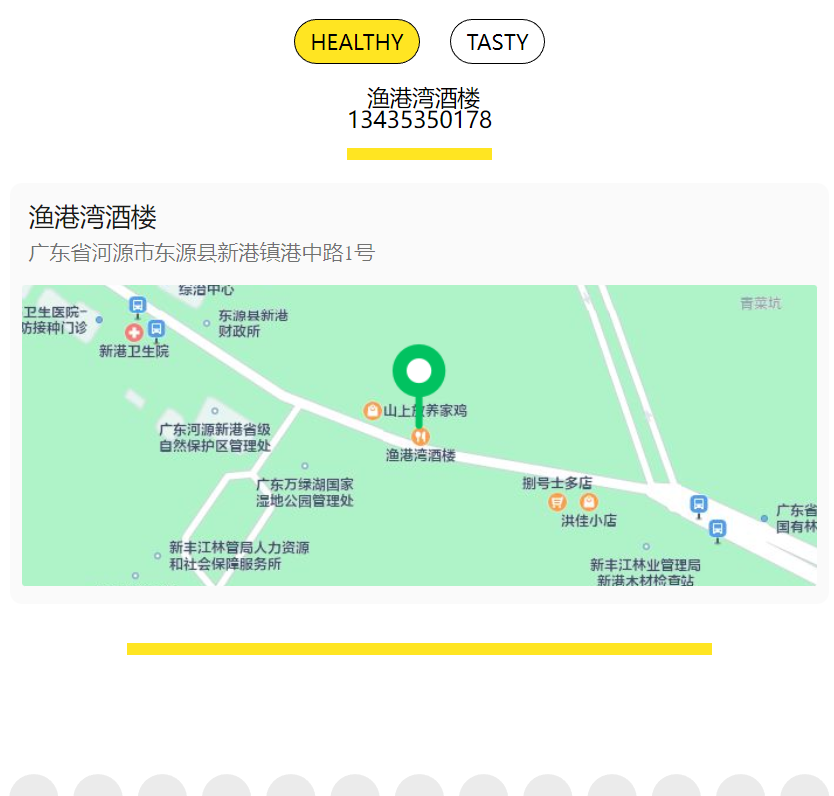The image size is (834, 796).
Task: Select the TASTY chip
Action: coord(497,42)
